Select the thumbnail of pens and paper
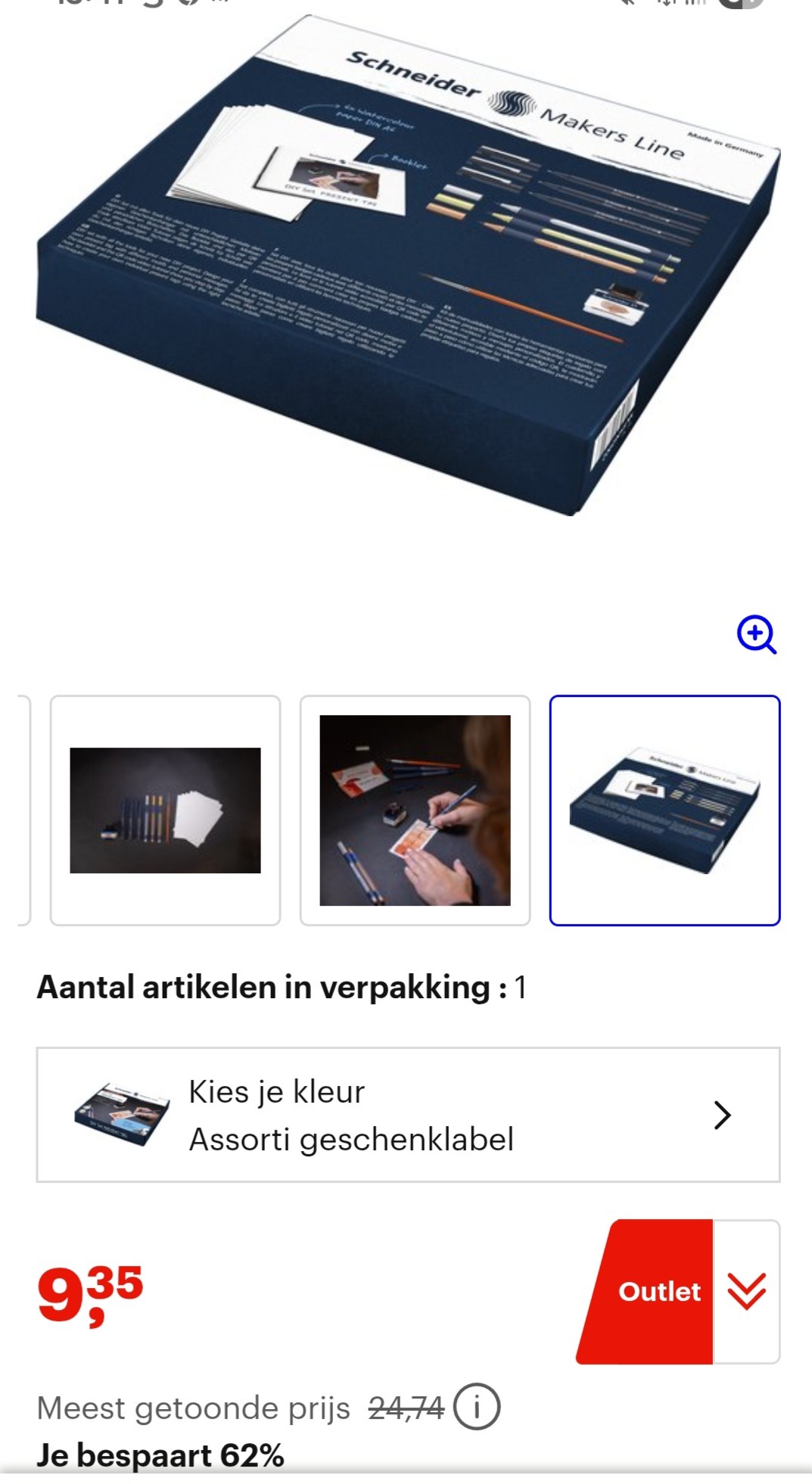The width and height of the screenshot is (812, 1484). [165, 810]
